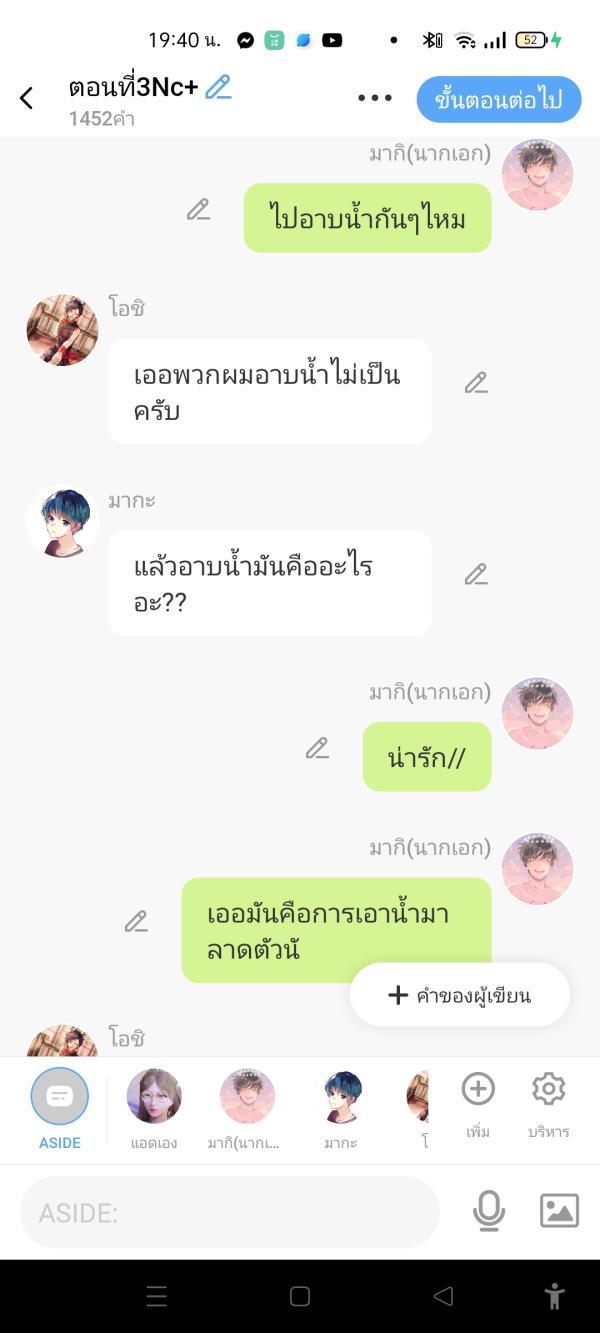The image size is (600, 1333).
Task: Open the บริหาร character management settings
Action: 549,1100
